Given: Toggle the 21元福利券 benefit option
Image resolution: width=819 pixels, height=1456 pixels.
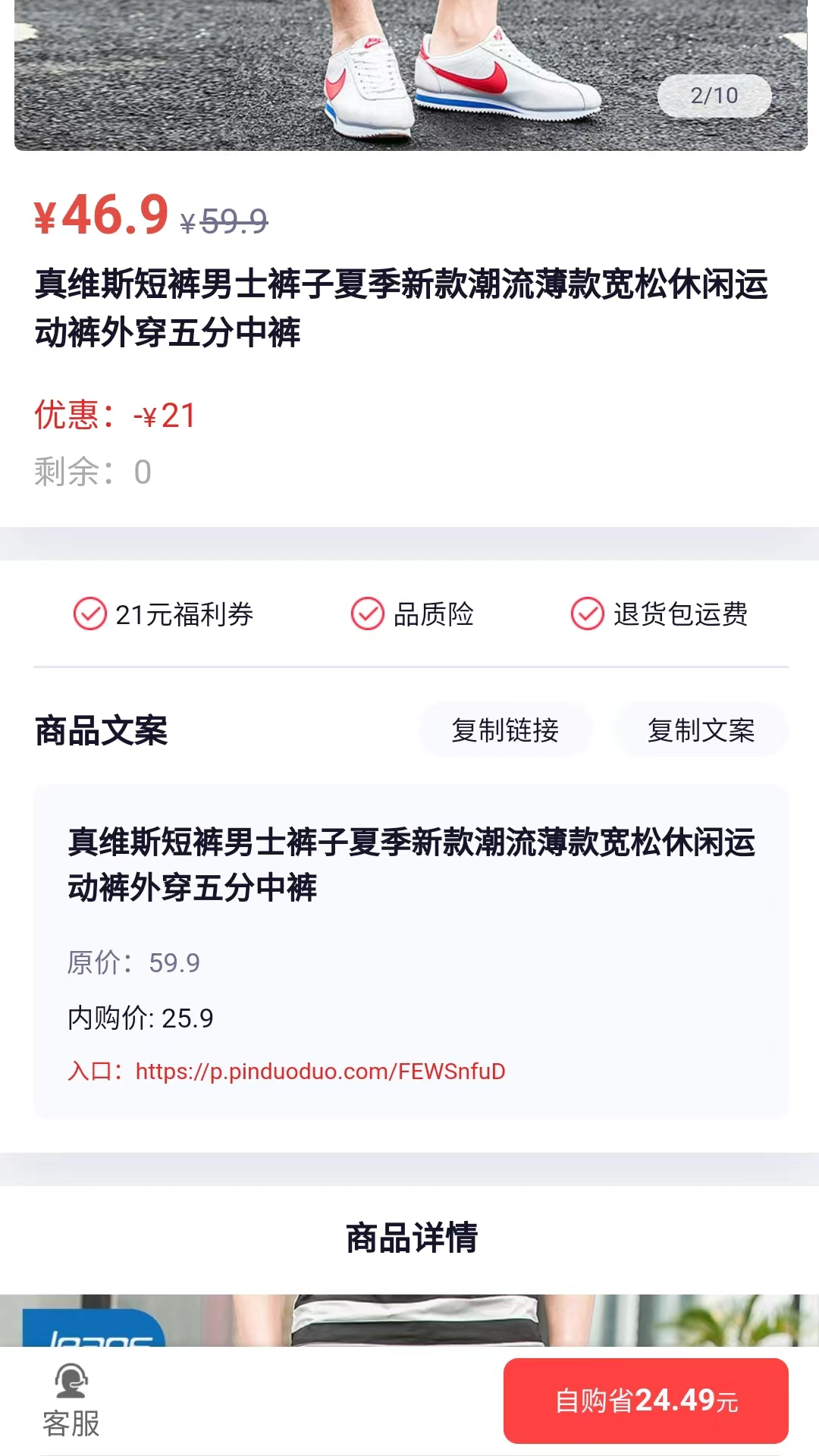Looking at the screenshot, I should point(167,616).
